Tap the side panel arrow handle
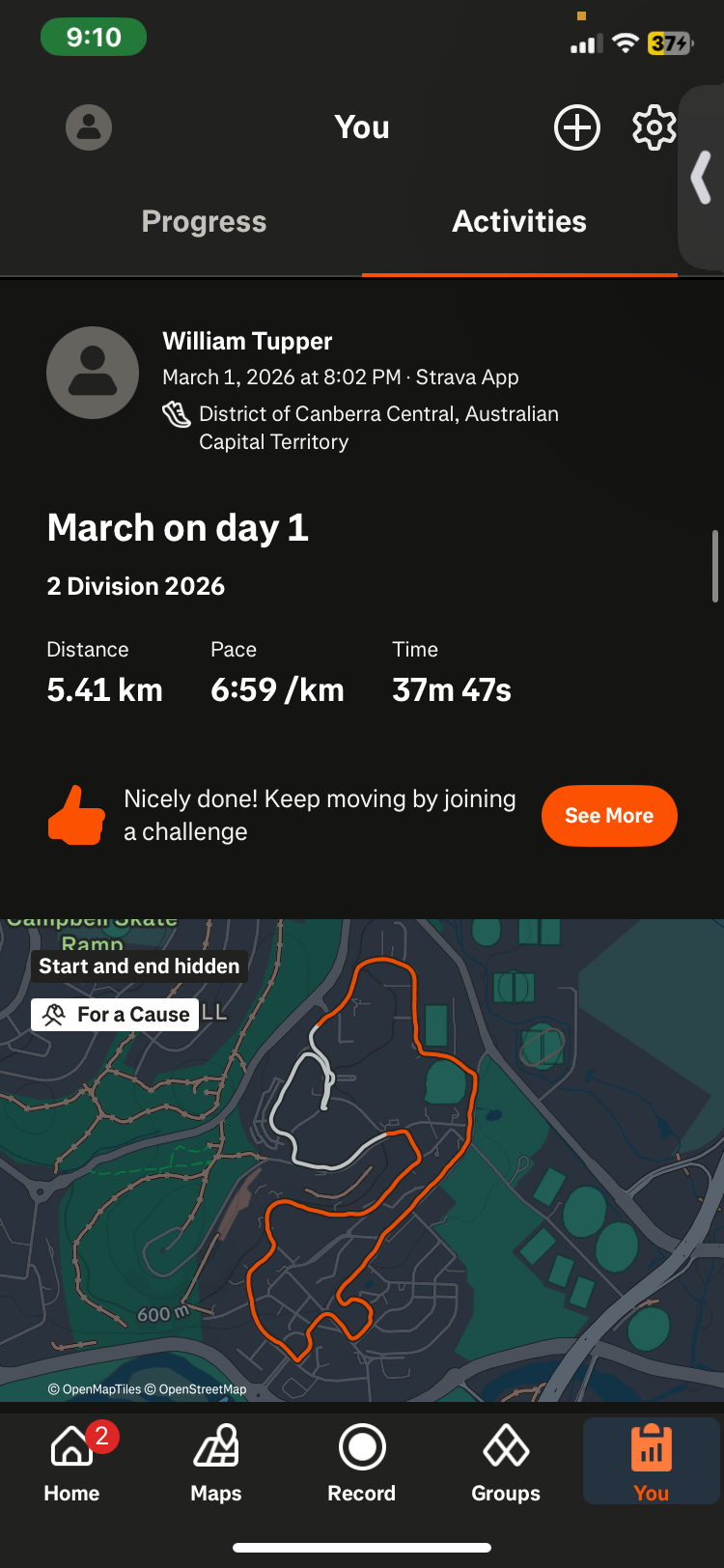Screen dimensions: 724x1568 pos(702,178)
